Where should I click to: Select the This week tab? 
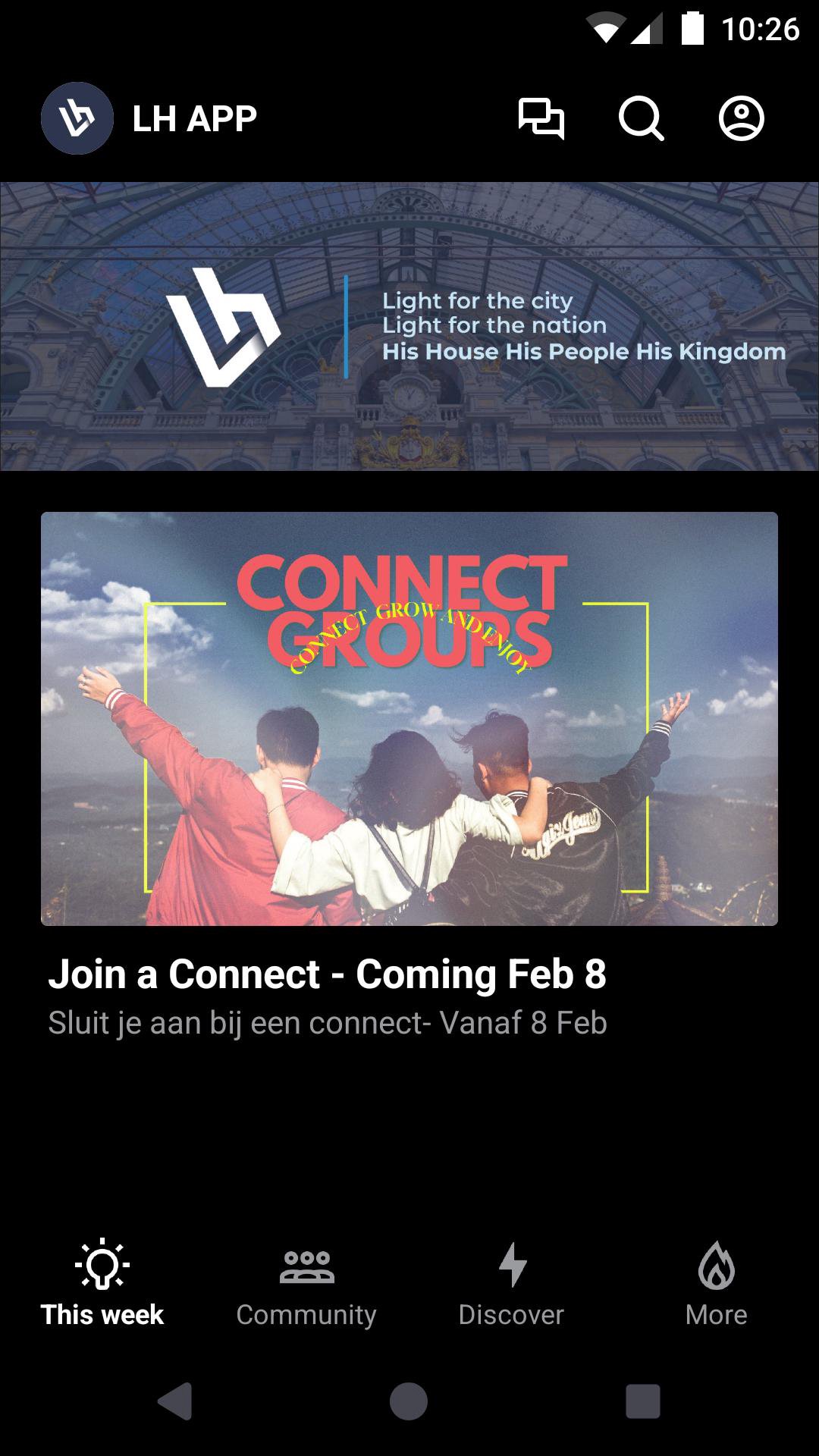(x=102, y=1283)
